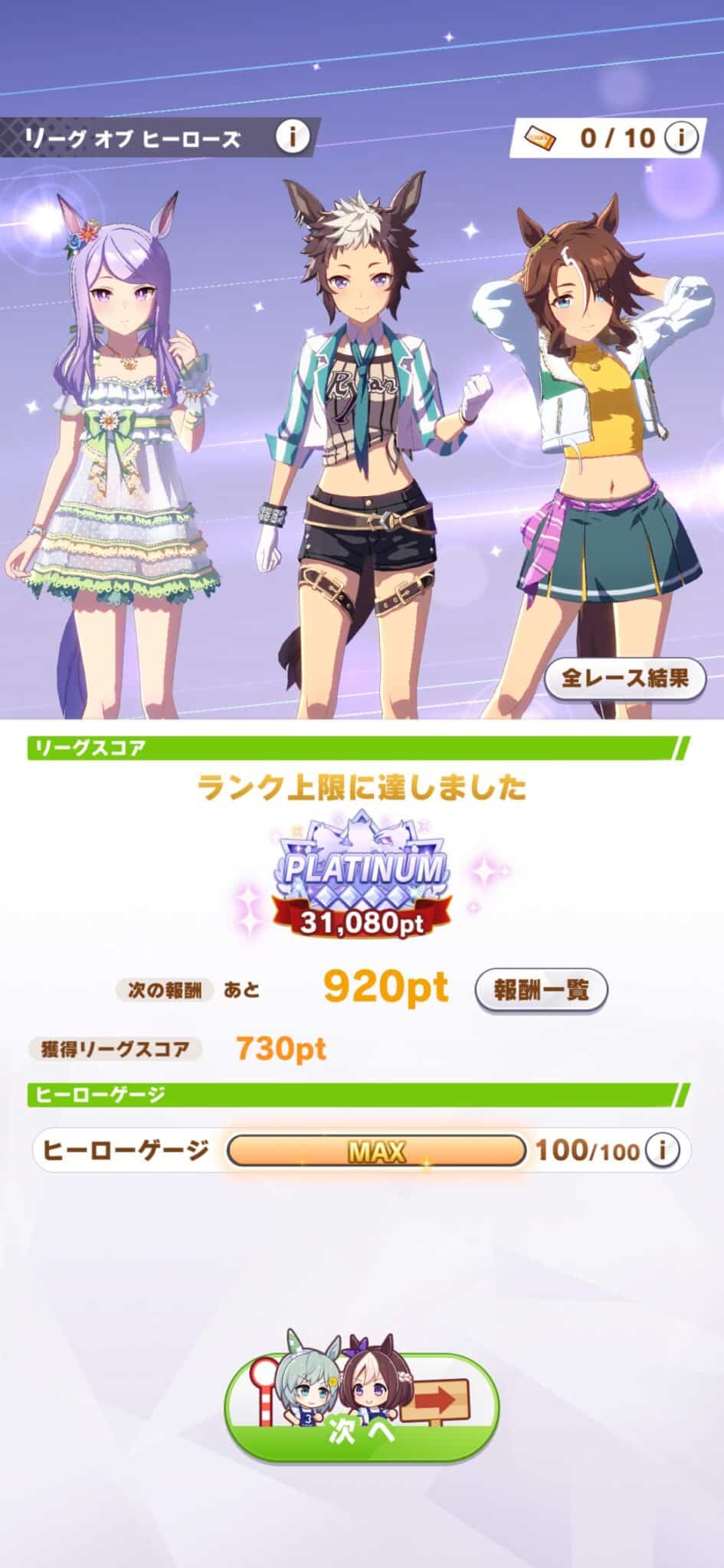Open the rewards list (報酬一覧)
The height and width of the screenshot is (1568, 724).
541,989
